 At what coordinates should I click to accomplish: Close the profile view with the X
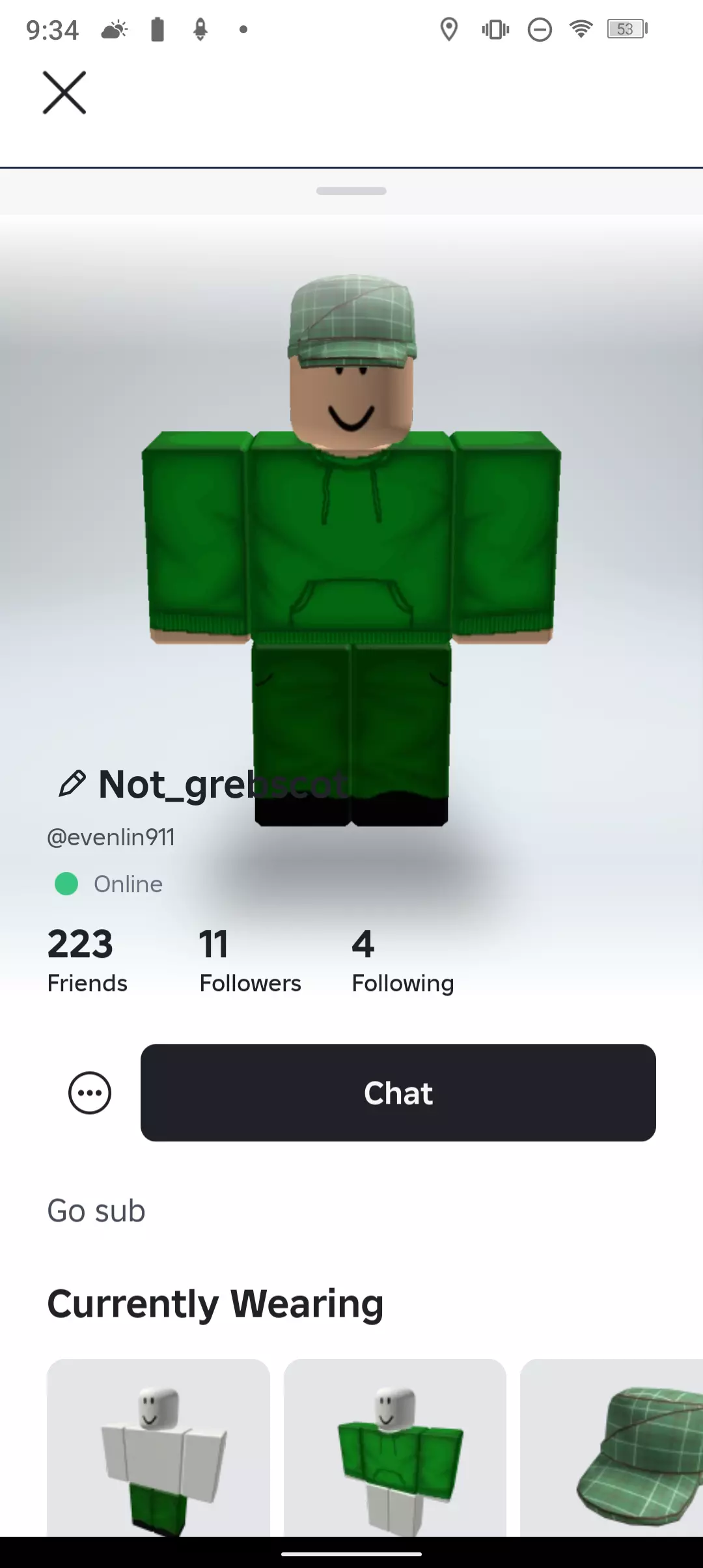tap(64, 93)
